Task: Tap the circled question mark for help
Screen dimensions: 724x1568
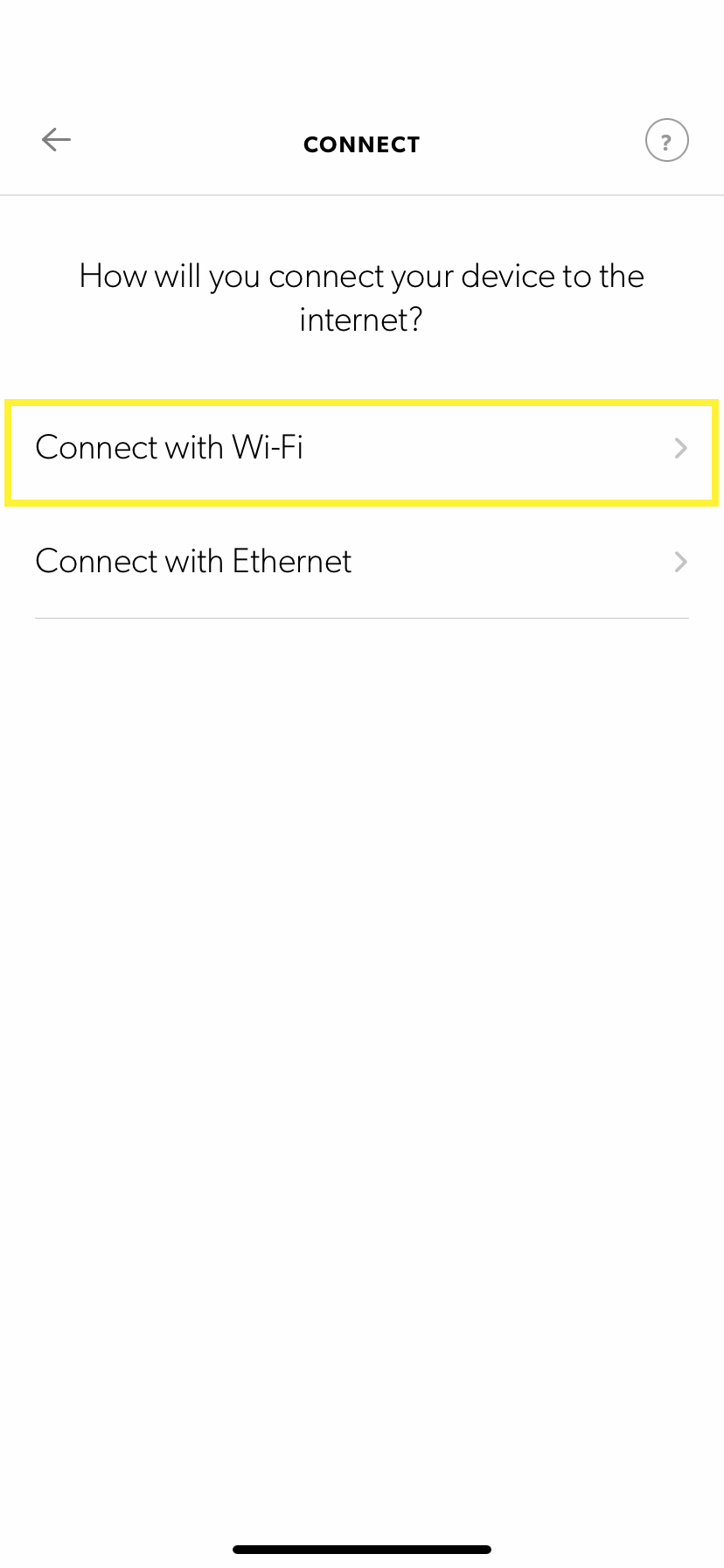Action: click(x=666, y=140)
